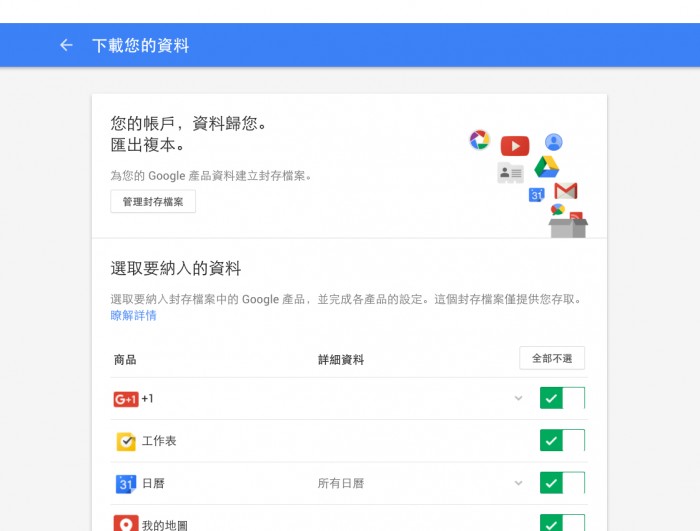Turn off the 日曆 switch

(561, 483)
